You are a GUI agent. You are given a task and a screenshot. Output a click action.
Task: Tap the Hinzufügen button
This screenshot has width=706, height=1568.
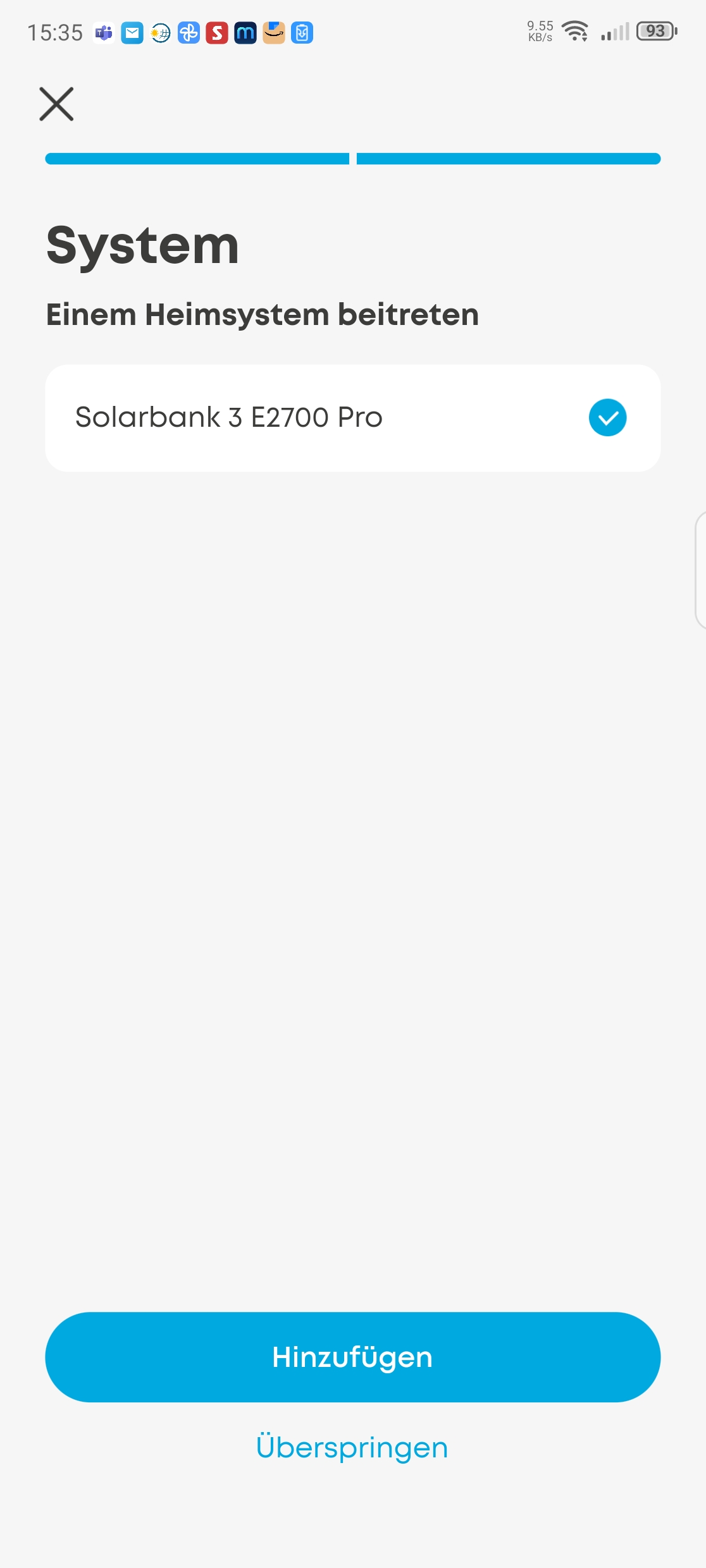pos(352,1357)
